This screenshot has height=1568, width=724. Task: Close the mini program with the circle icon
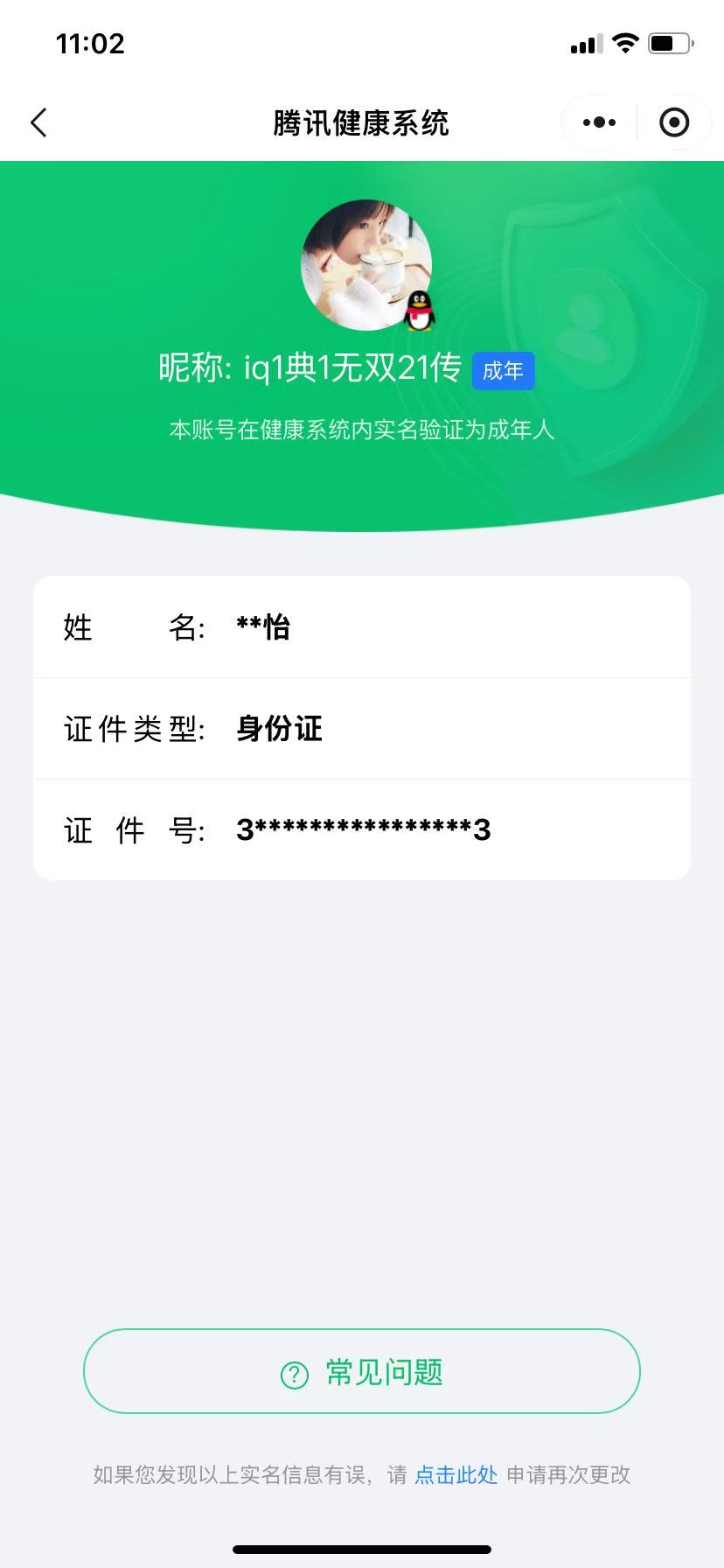[674, 122]
